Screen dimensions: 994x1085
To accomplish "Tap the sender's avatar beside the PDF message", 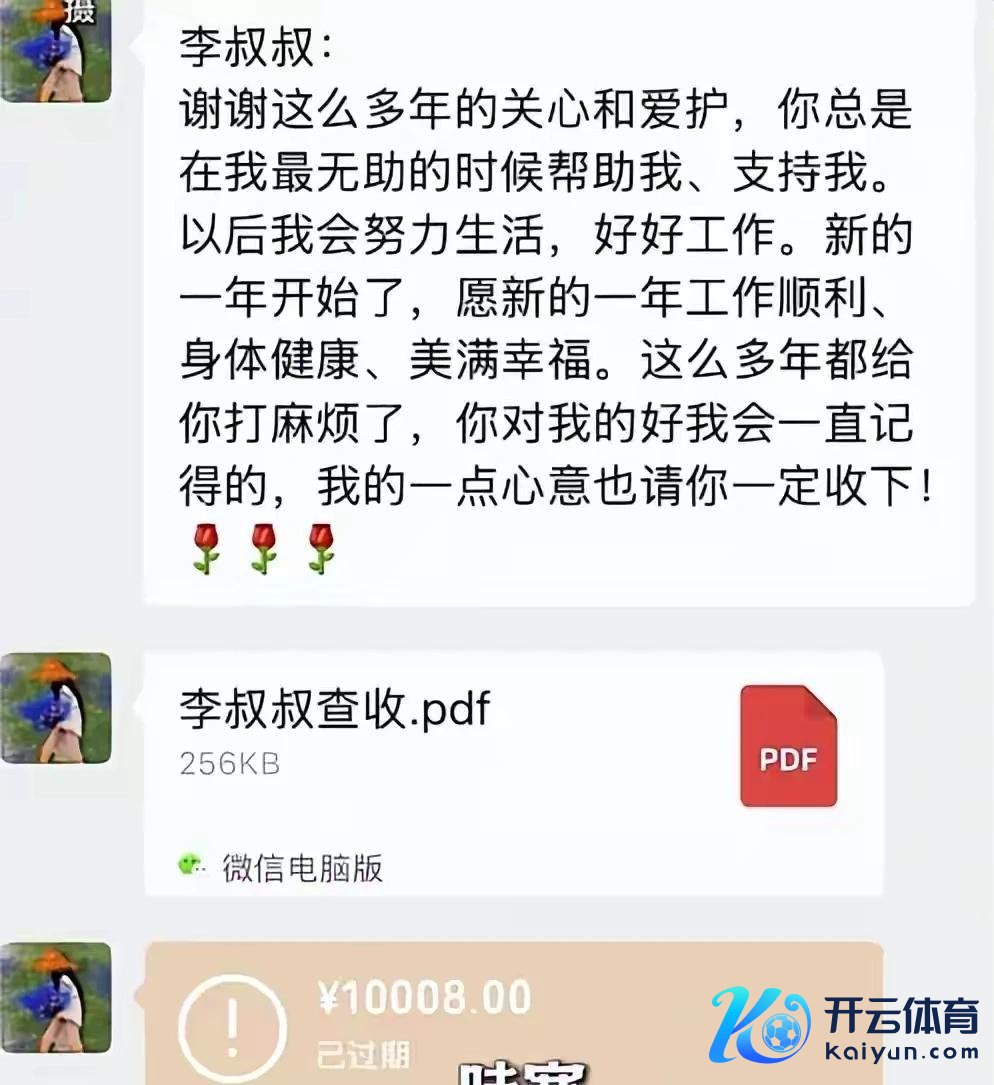I will click(56, 707).
